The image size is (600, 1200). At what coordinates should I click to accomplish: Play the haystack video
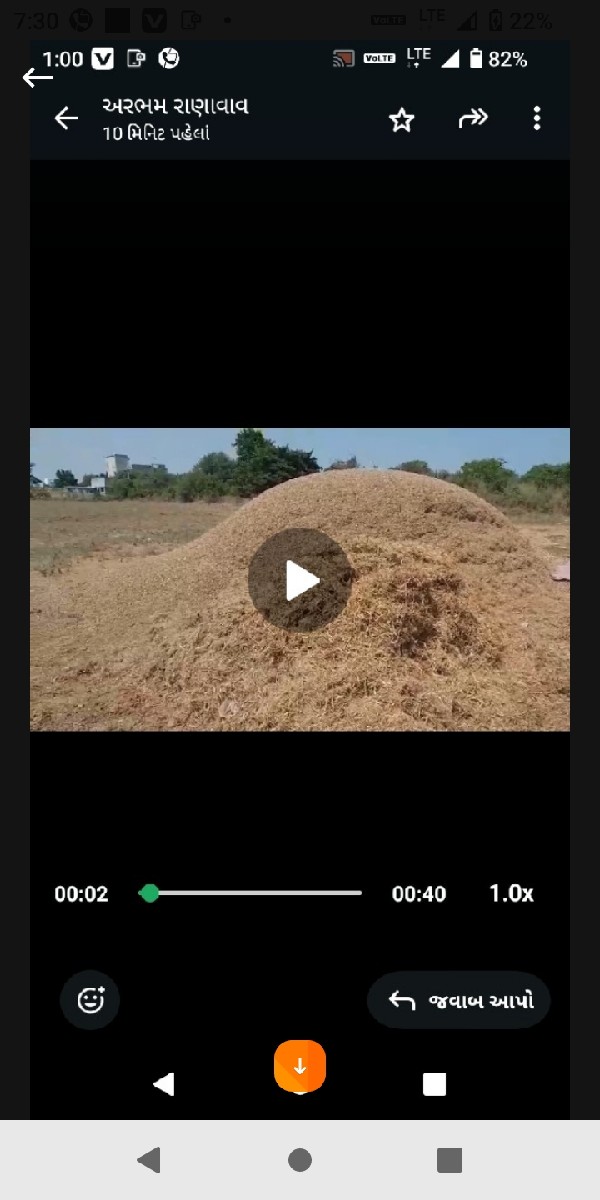[299, 580]
